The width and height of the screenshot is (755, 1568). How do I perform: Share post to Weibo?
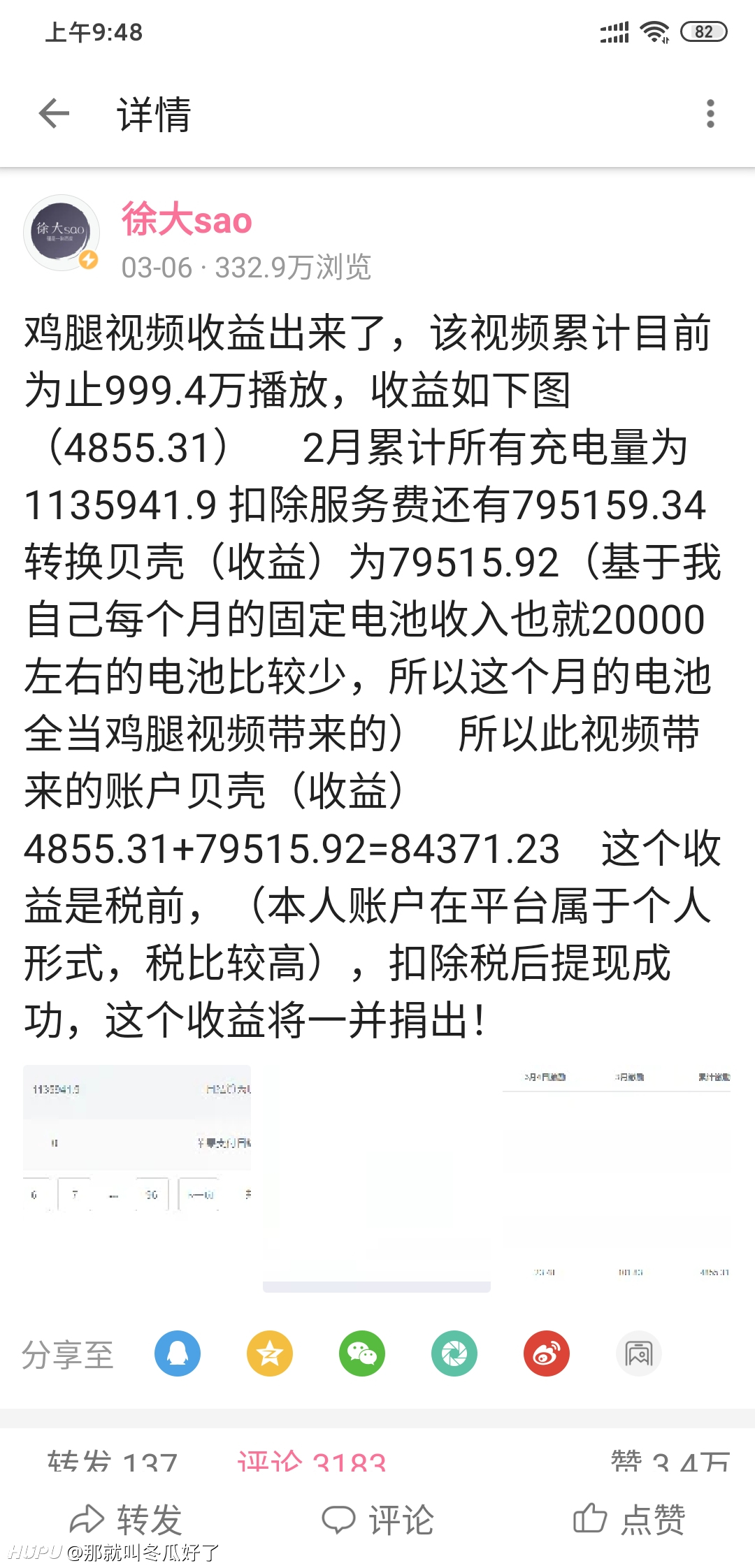tap(547, 1353)
